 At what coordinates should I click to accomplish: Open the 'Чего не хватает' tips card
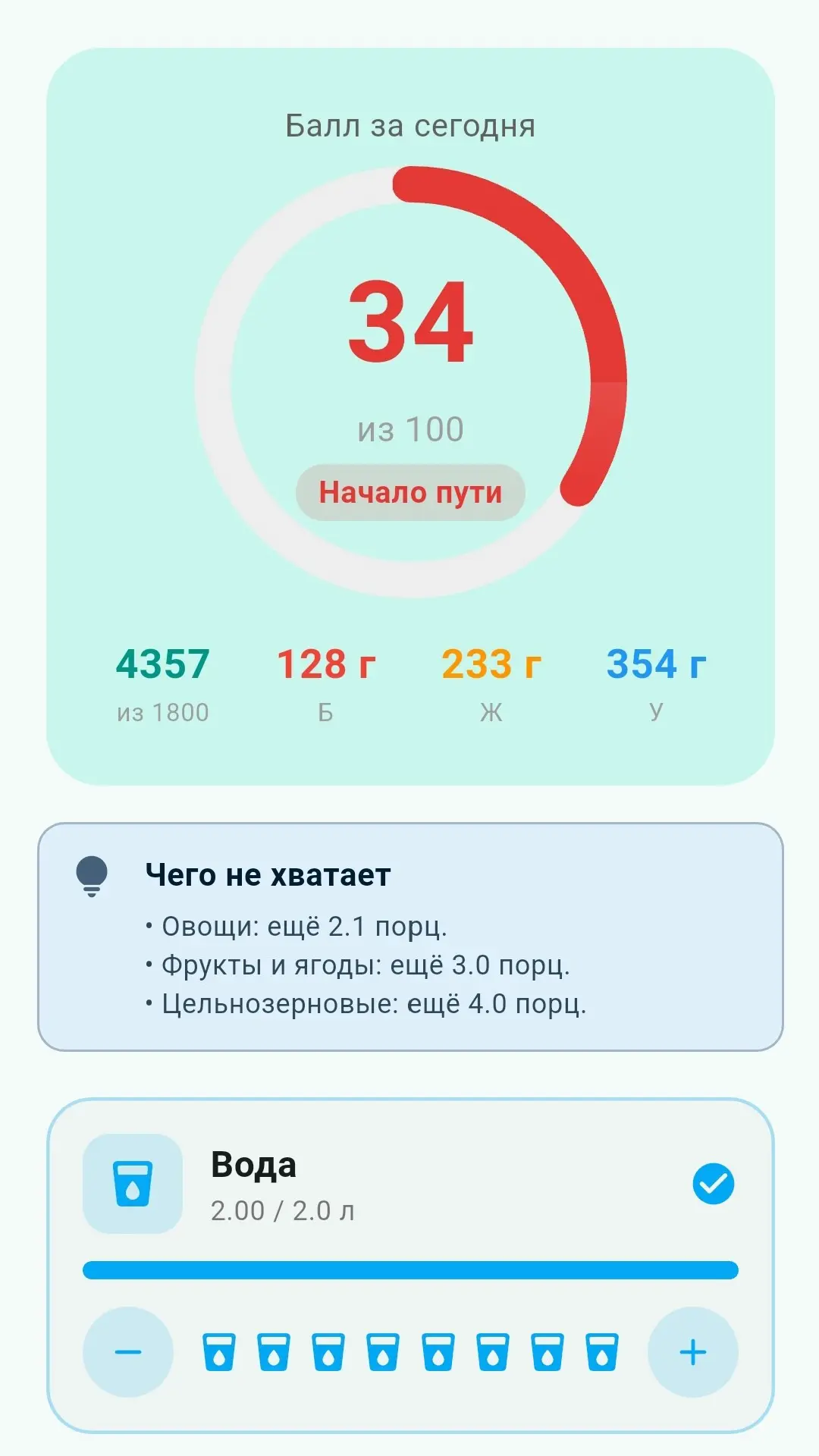click(410, 937)
